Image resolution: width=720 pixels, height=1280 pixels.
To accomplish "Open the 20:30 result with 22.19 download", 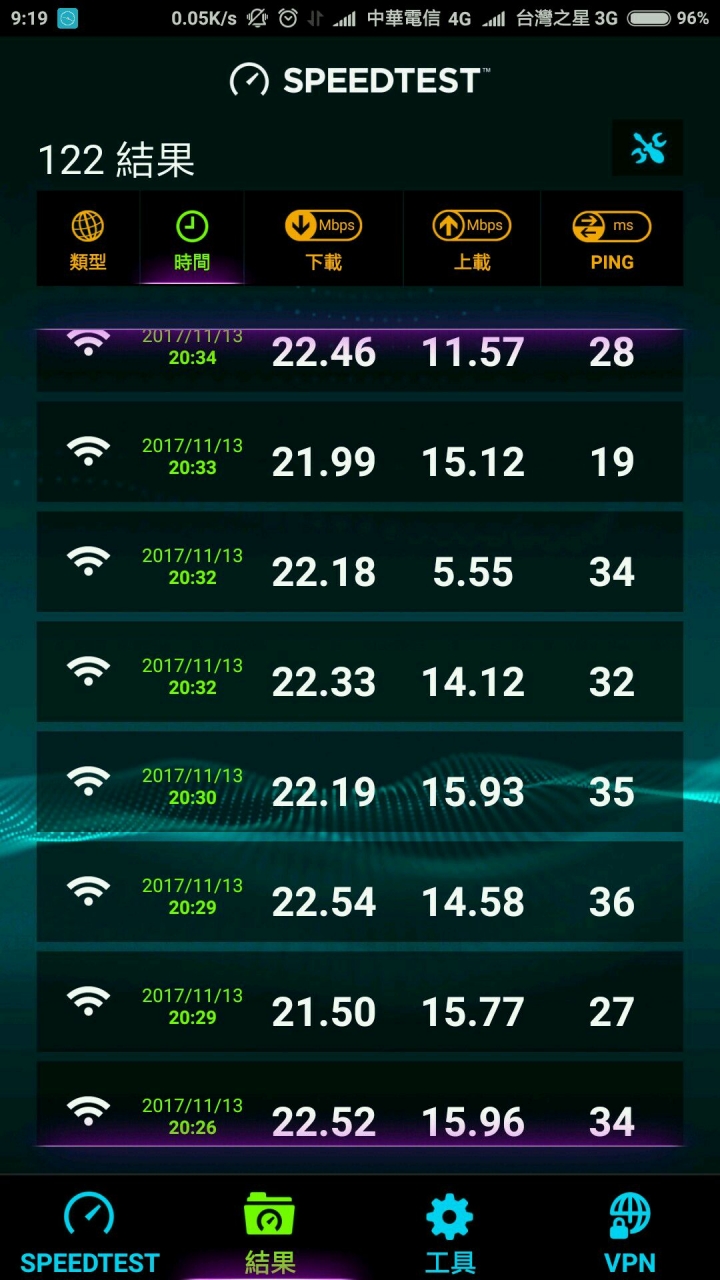I will [x=360, y=782].
